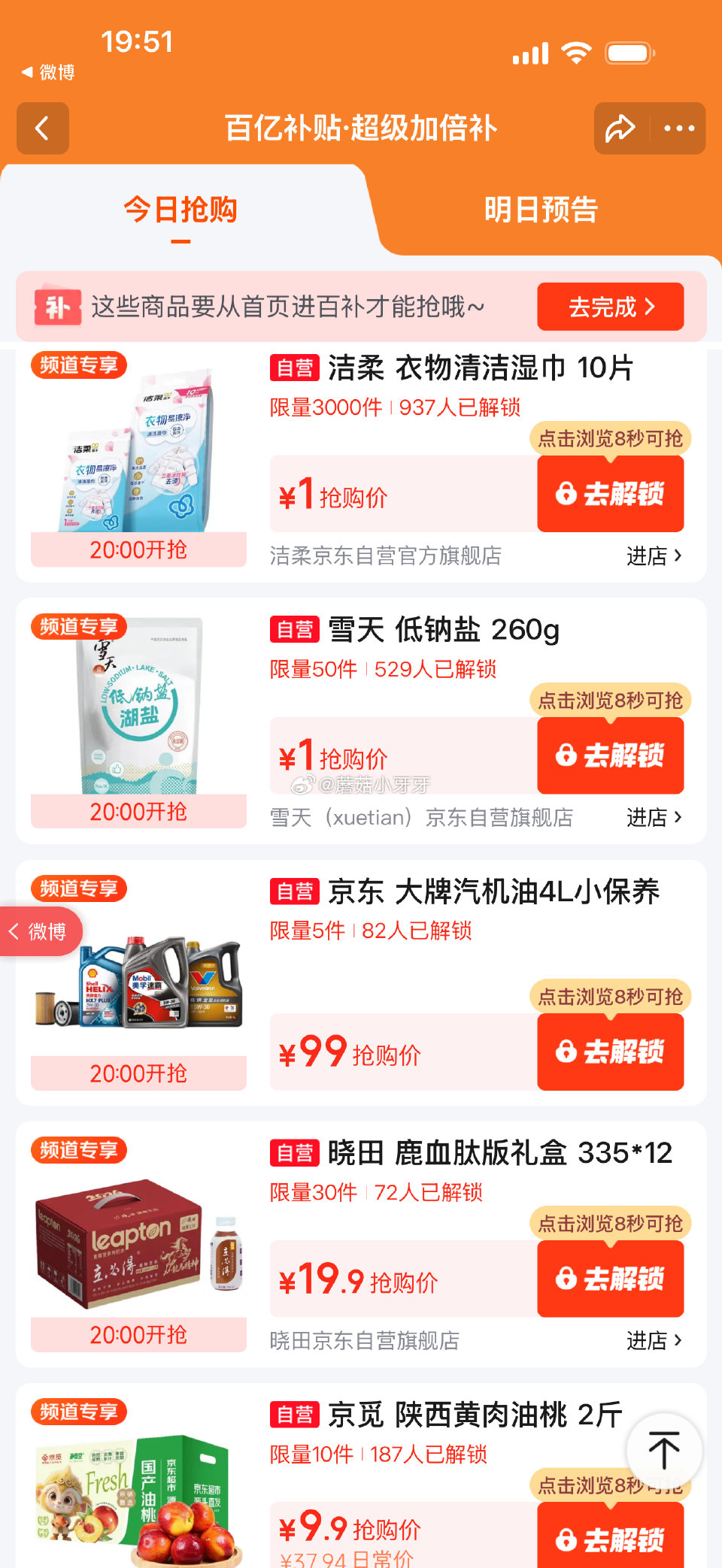Screen dimensions: 722x1568
Task: Tap 去解锁 for 洁柔衣物清洁湿巾
Action: pos(610,494)
